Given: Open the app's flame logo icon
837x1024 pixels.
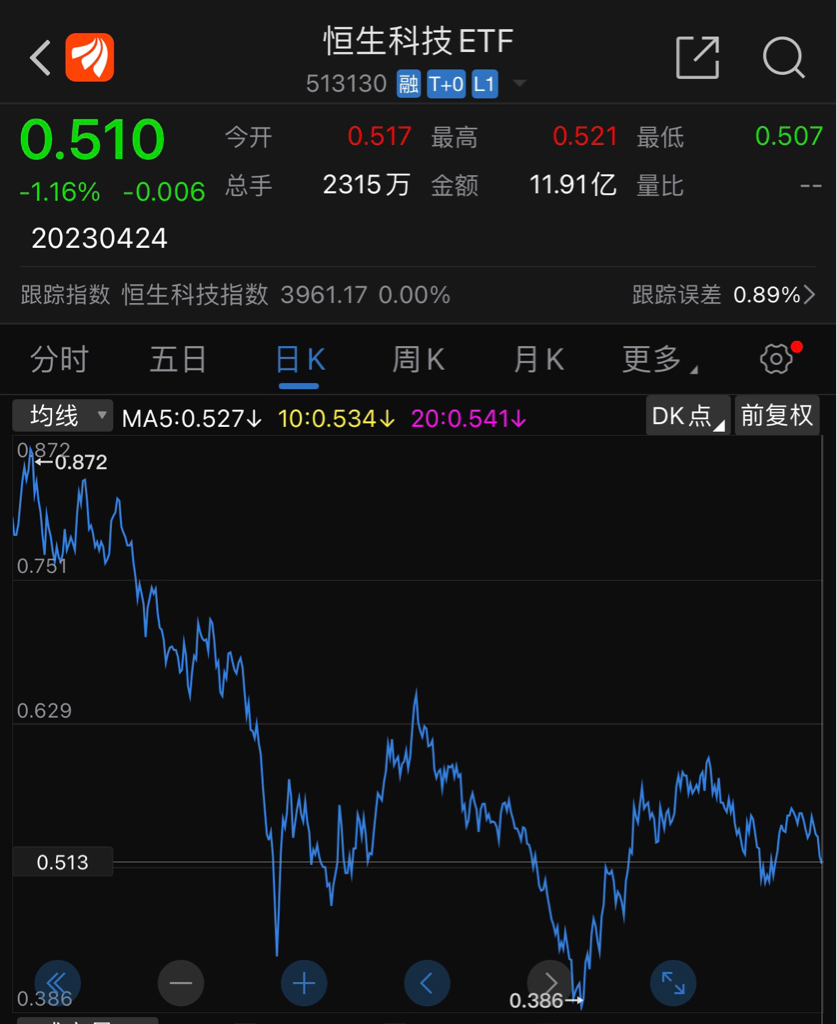Looking at the screenshot, I should coord(90,58).
